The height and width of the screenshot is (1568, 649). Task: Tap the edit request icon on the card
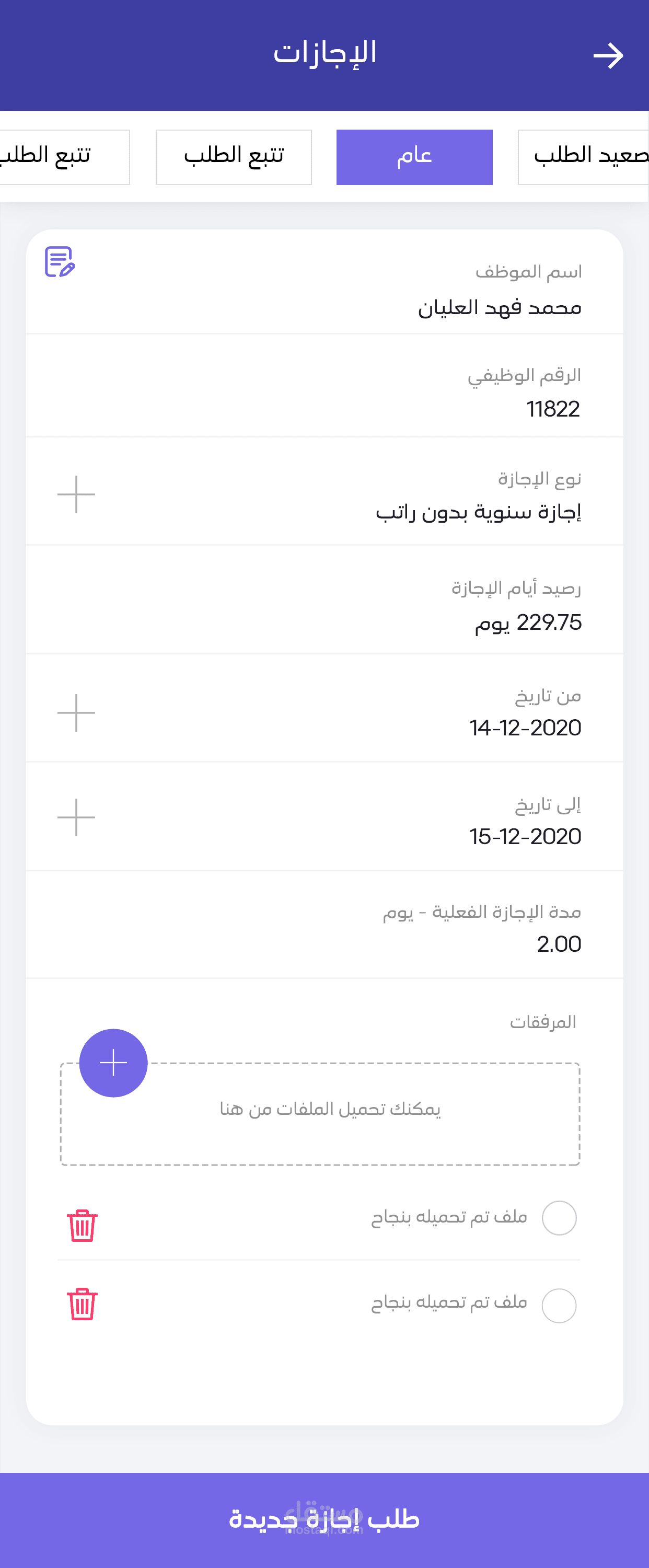pos(60,262)
